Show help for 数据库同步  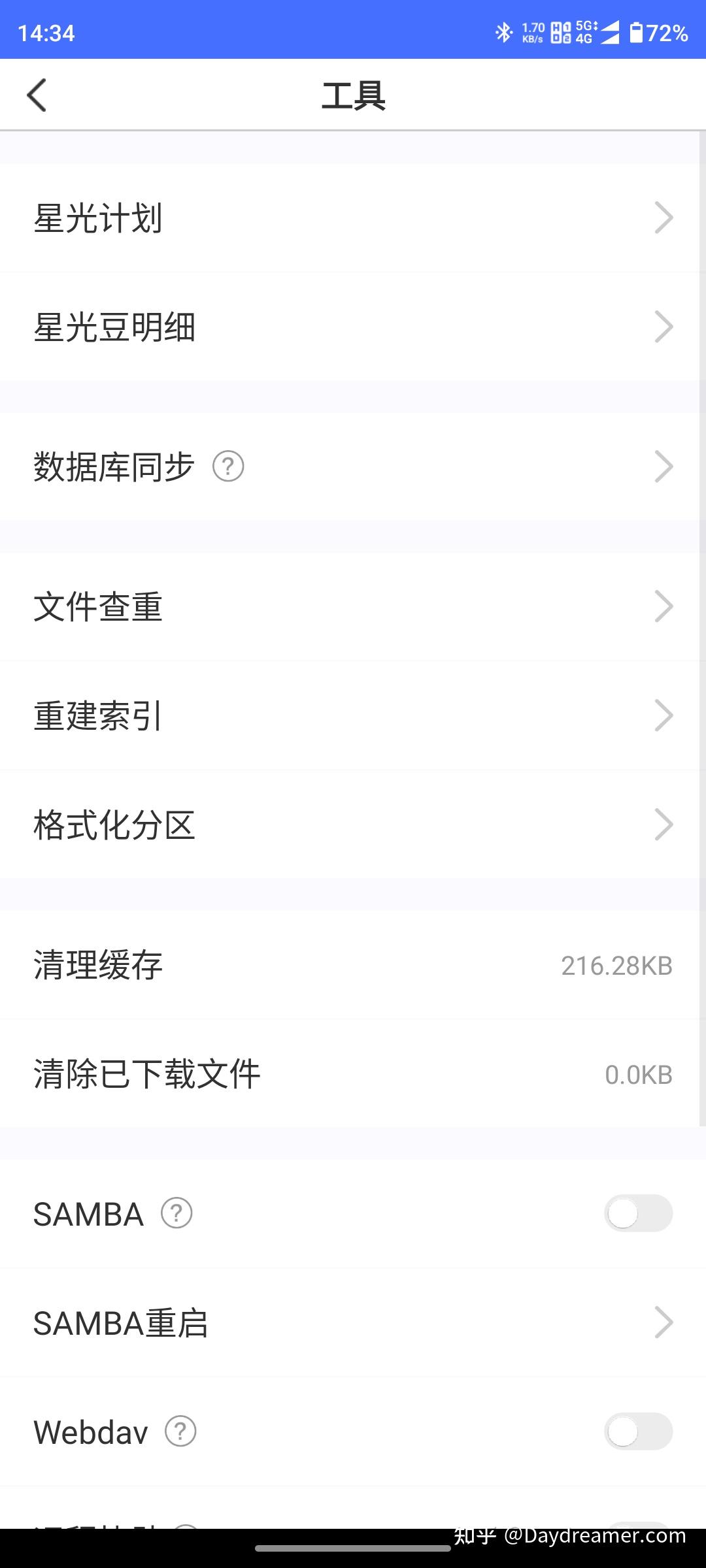coord(228,466)
